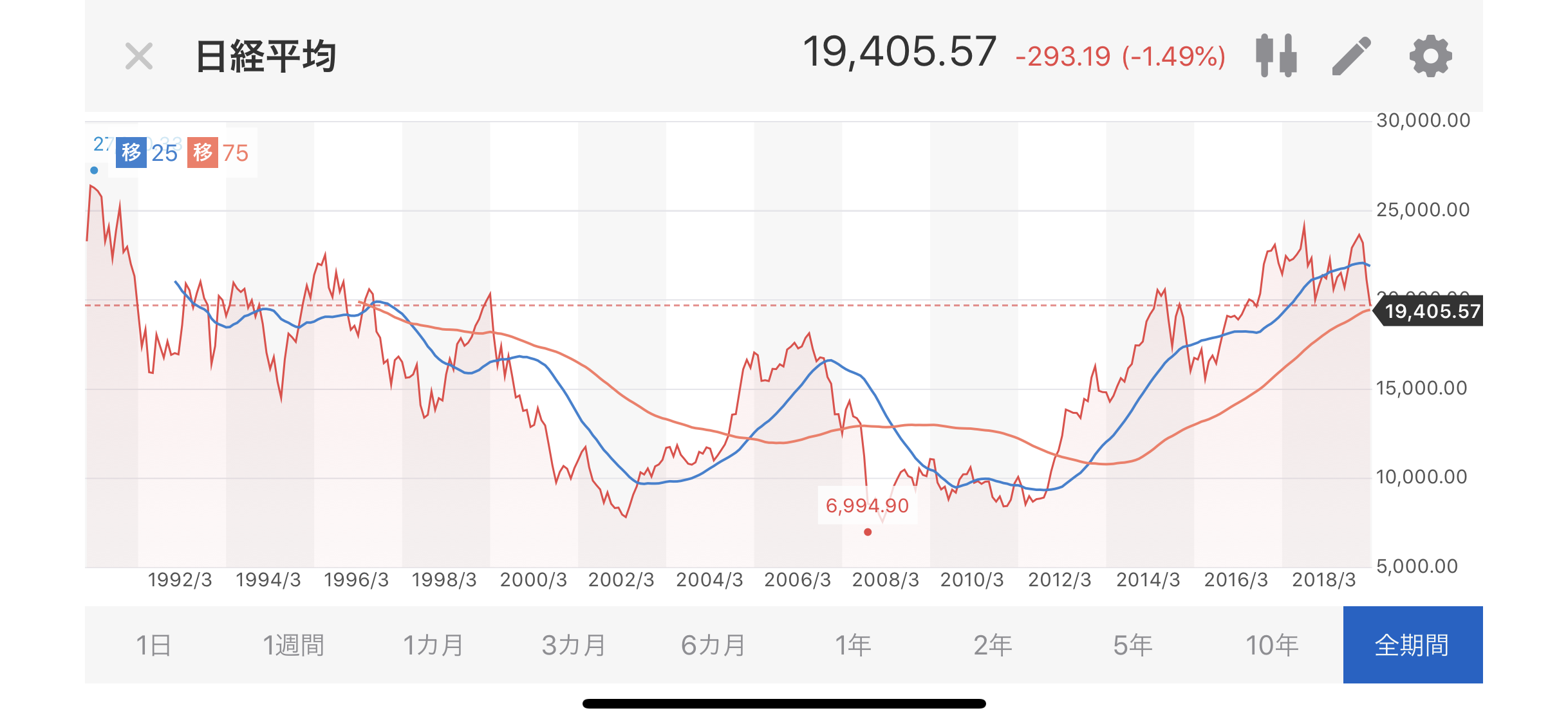Switch to the 1カ月 range
Screen dimensions: 1568x724
click(x=433, y=645)
